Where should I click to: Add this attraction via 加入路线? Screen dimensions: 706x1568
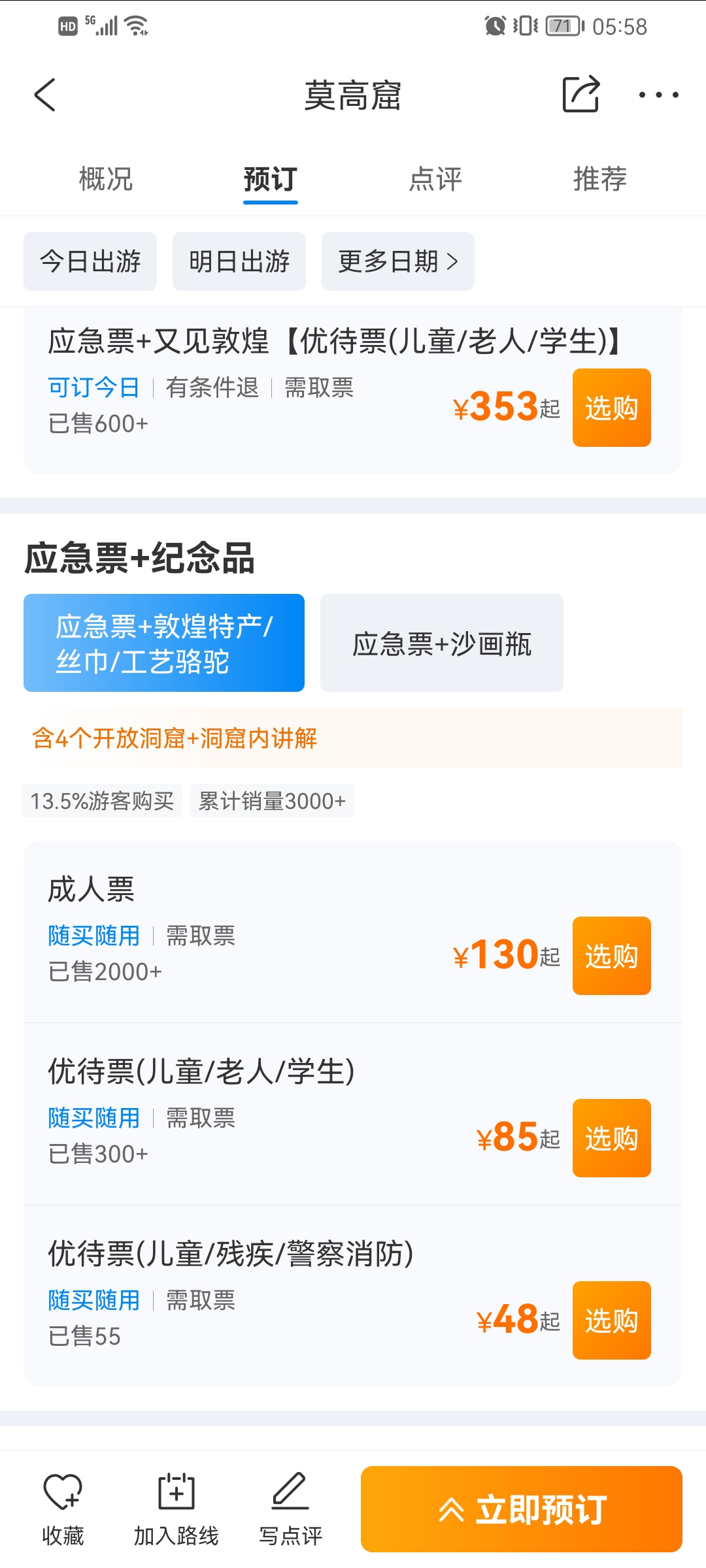[x=176, y=1509]
